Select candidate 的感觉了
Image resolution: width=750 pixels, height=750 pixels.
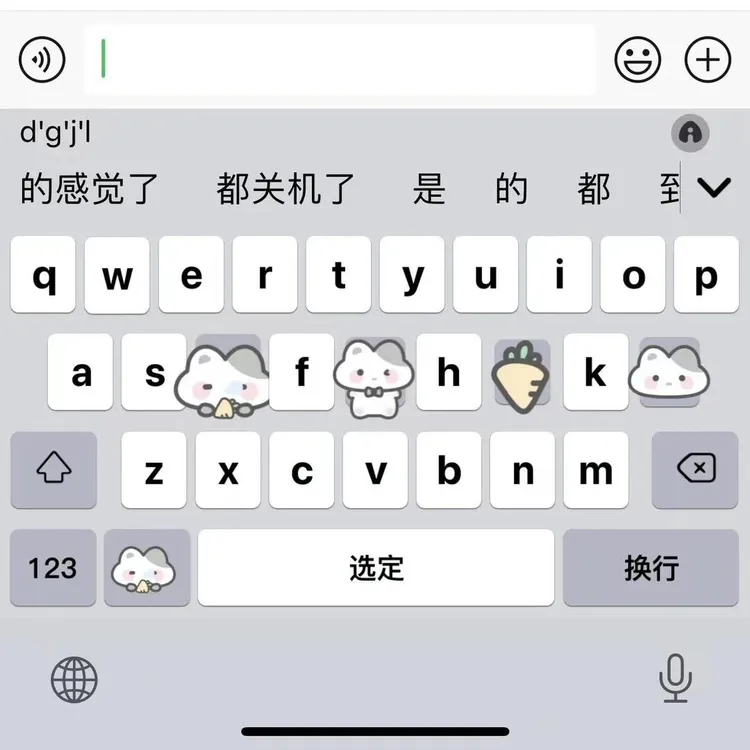(89, 188)
